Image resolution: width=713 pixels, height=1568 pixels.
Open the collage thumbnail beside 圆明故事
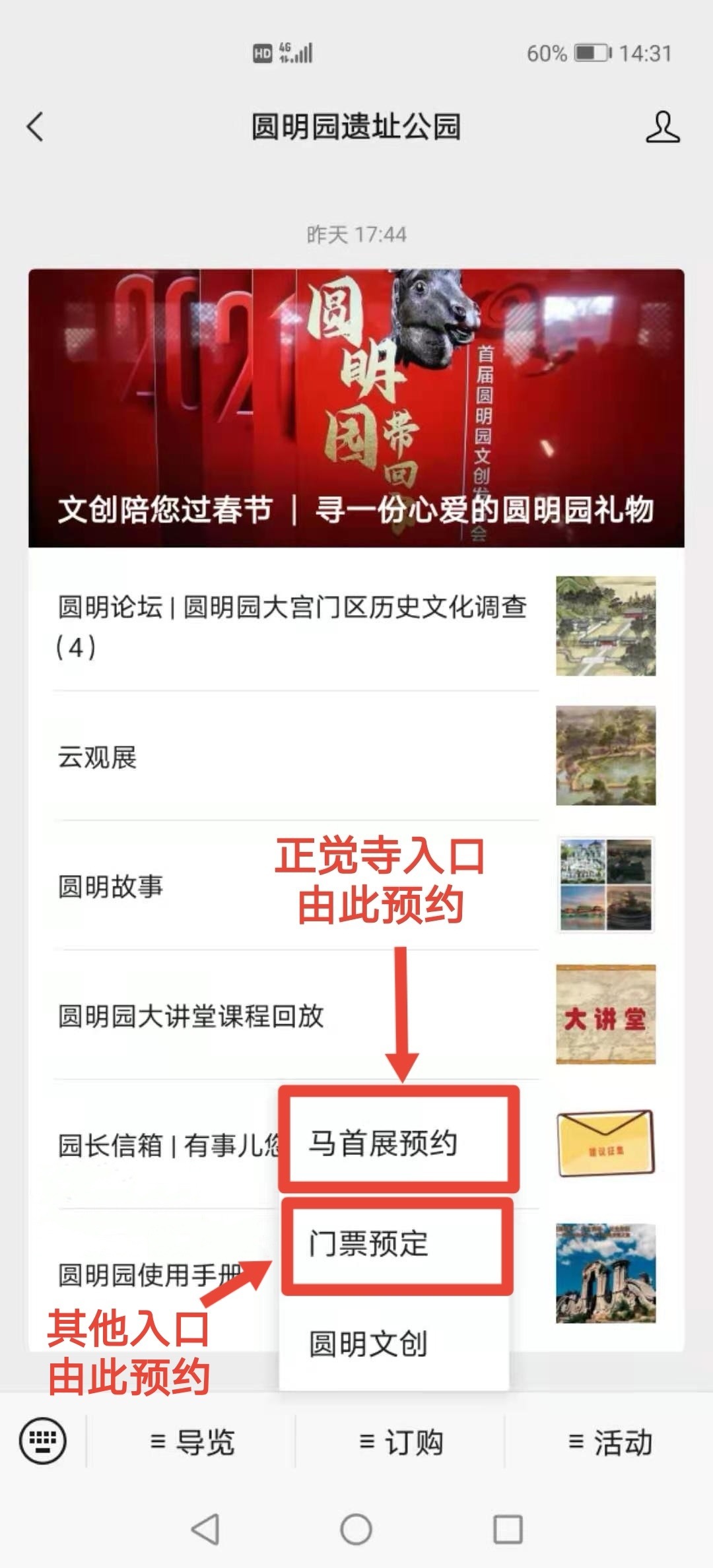pos(607,884)
